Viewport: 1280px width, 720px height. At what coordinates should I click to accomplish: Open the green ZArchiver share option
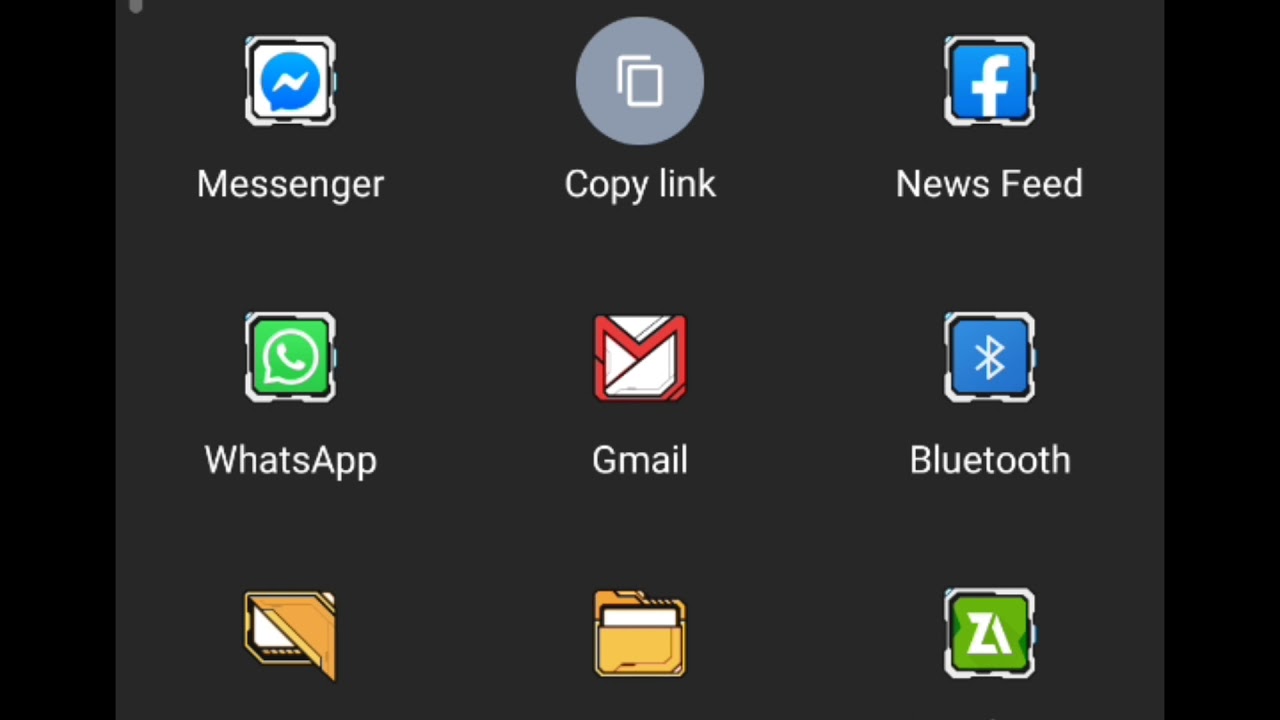point(989,634)
